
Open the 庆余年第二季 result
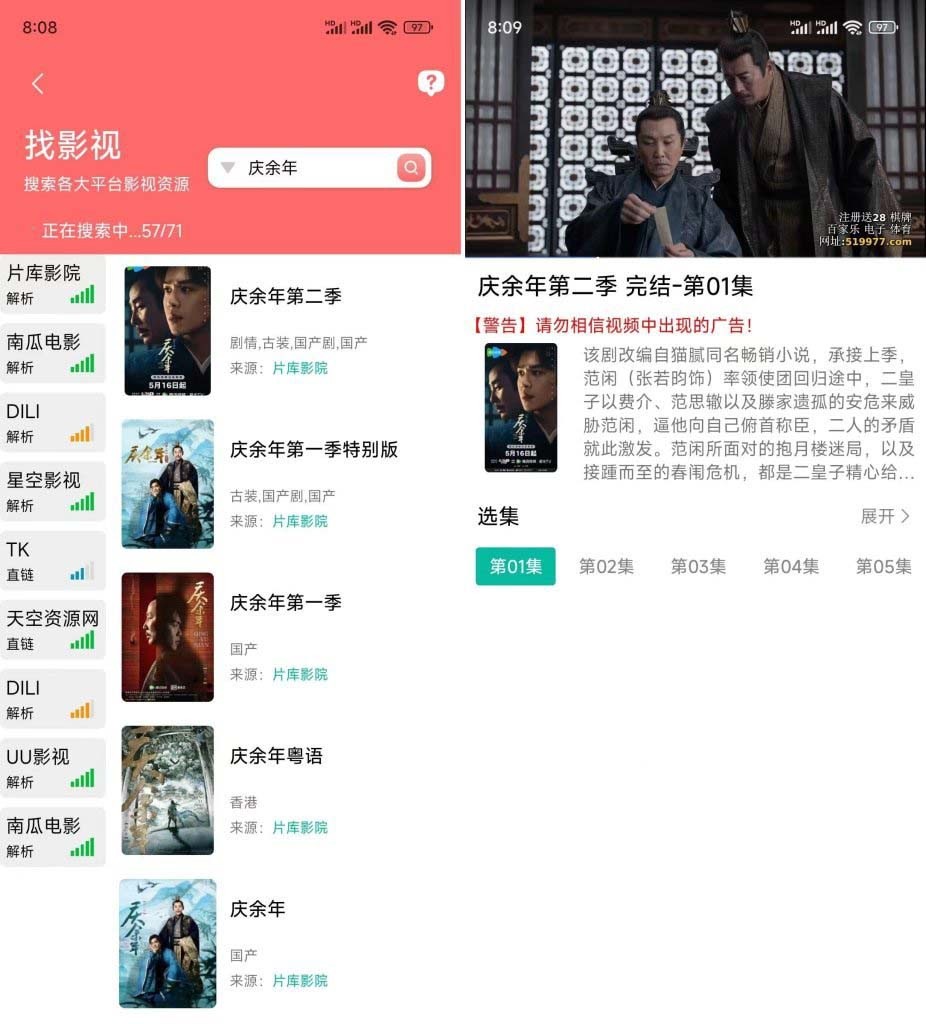[286, 297]
